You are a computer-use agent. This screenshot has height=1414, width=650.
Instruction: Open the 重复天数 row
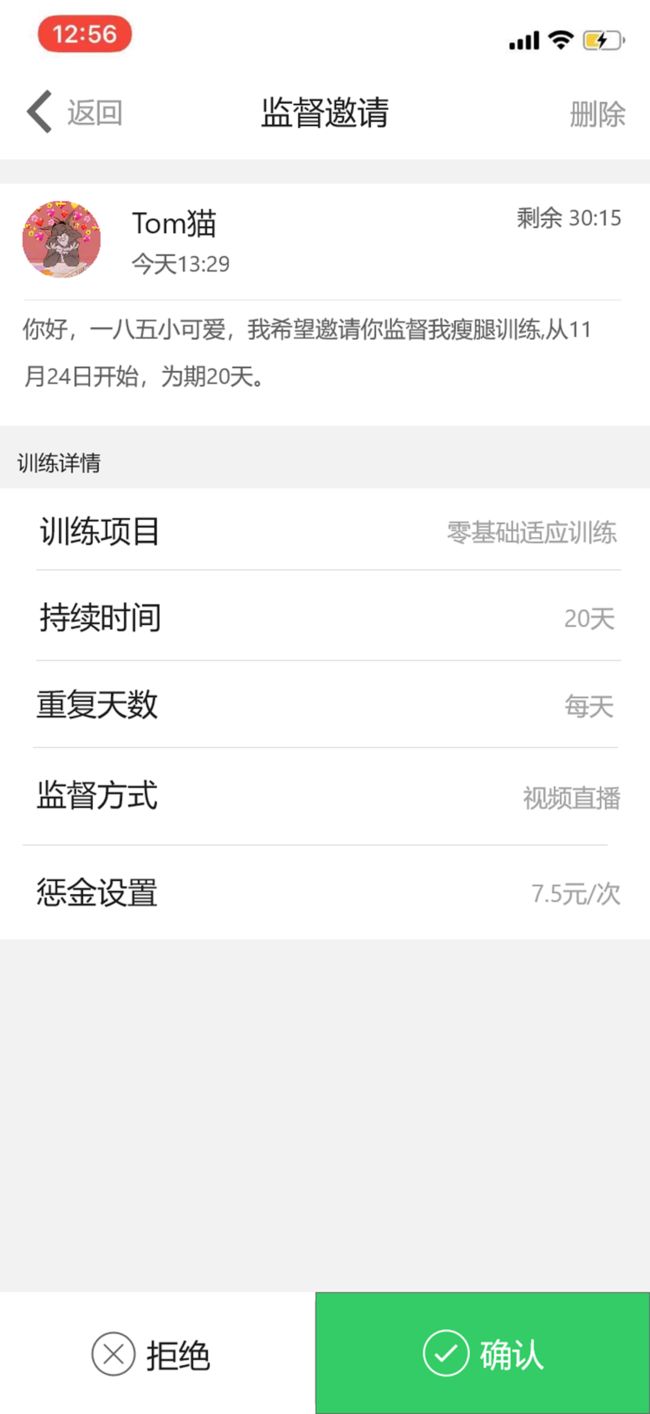325,704
